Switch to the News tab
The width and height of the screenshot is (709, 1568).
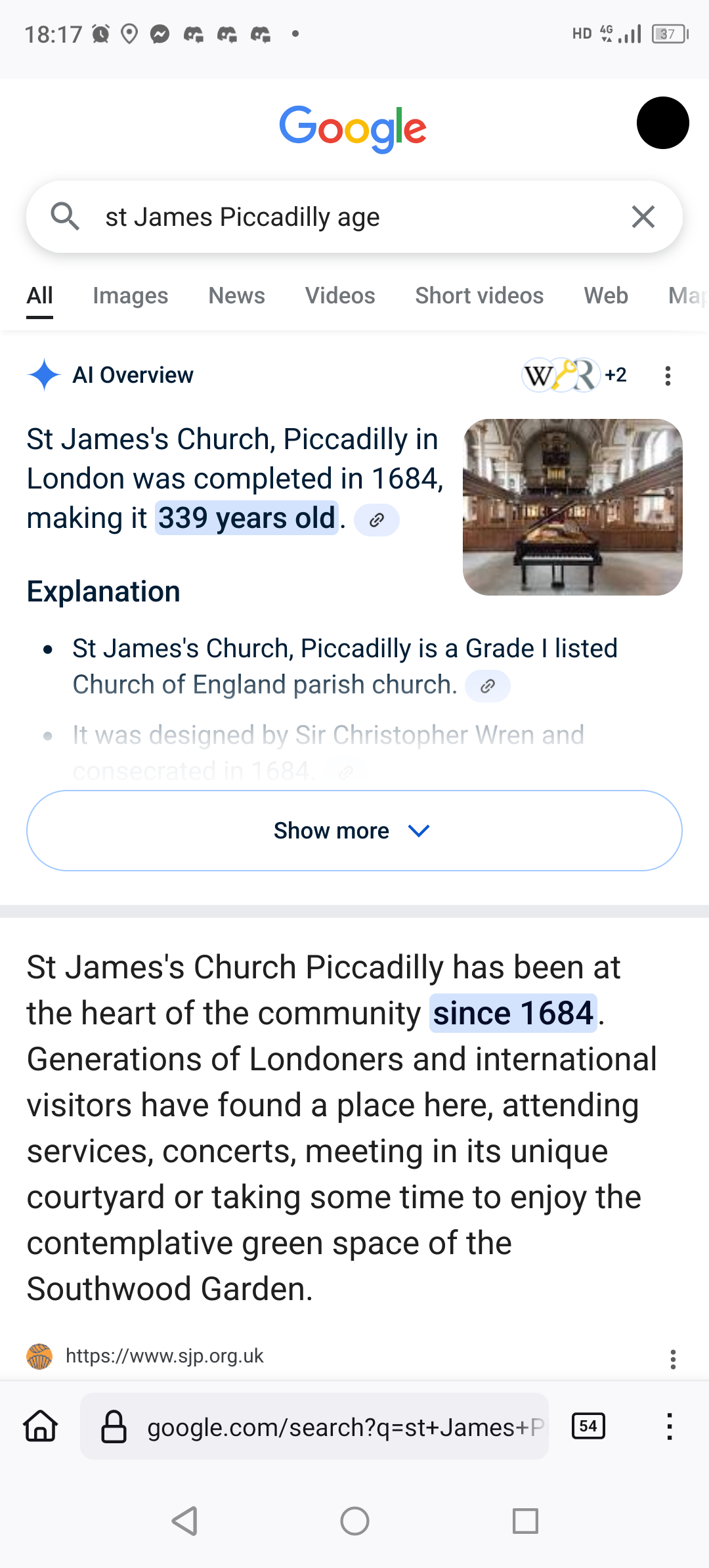[237, 295]
